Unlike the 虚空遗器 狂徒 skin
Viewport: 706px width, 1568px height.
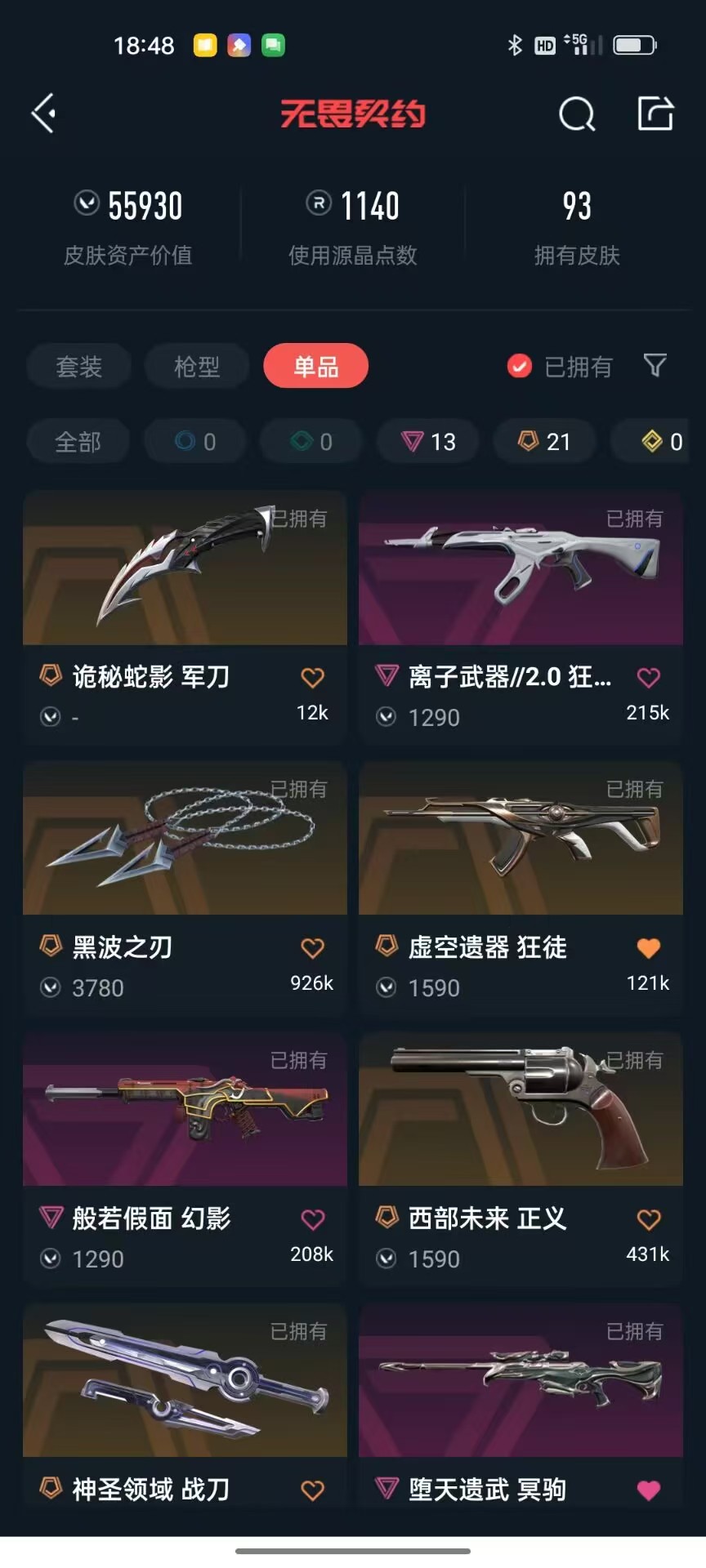pos(649,948)
